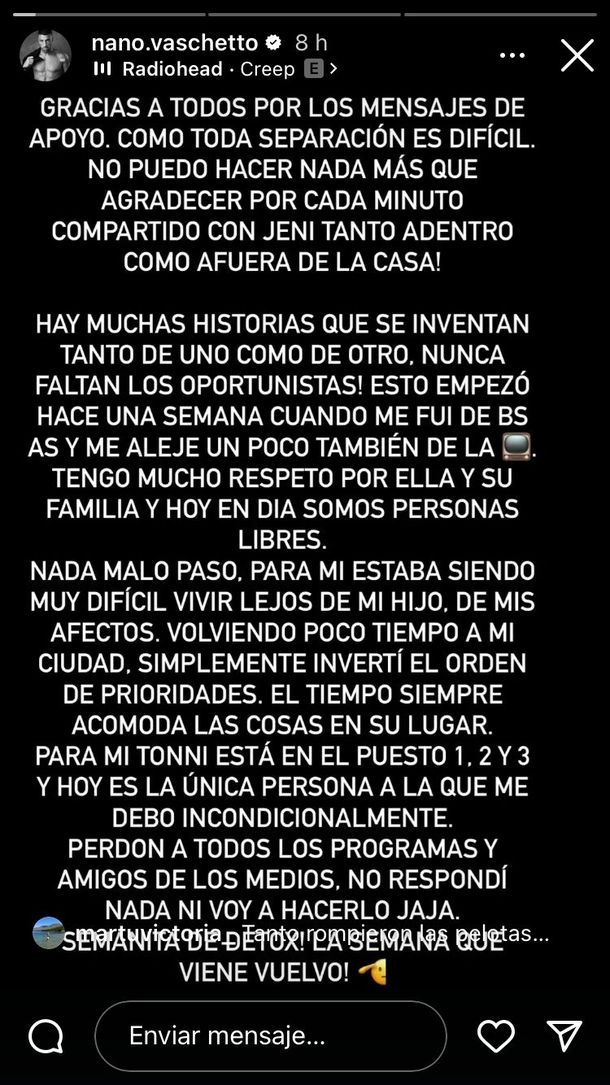Share the story via paper plane icon
The width and height of the screenshot is (610, 1085).
565,1036
